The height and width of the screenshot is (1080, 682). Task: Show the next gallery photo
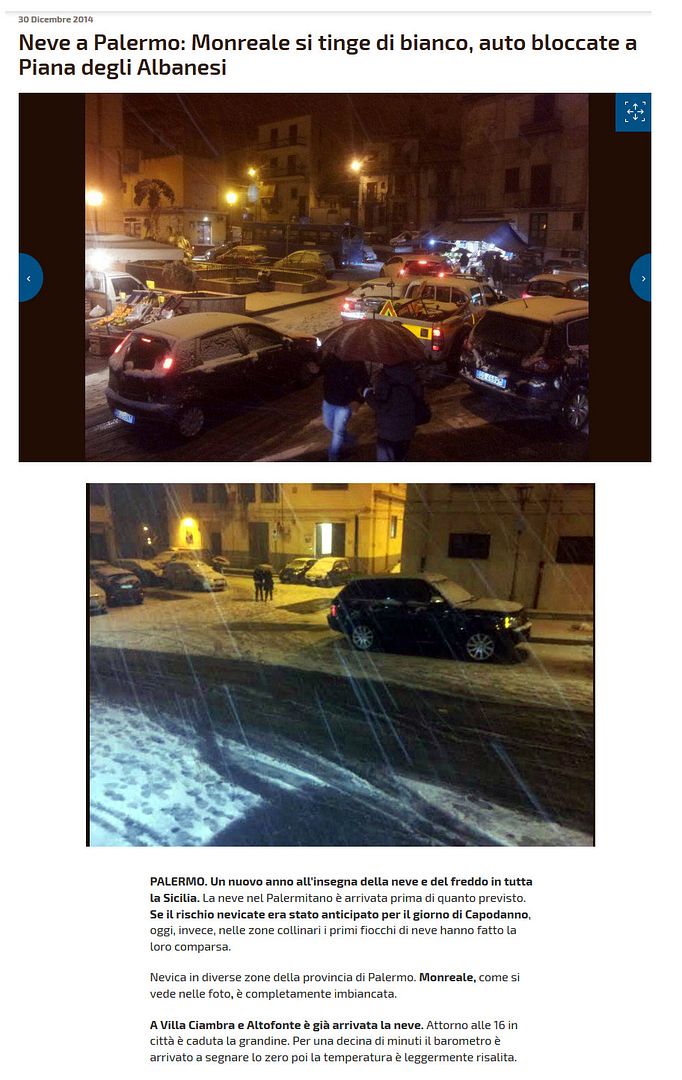point(641,278)
